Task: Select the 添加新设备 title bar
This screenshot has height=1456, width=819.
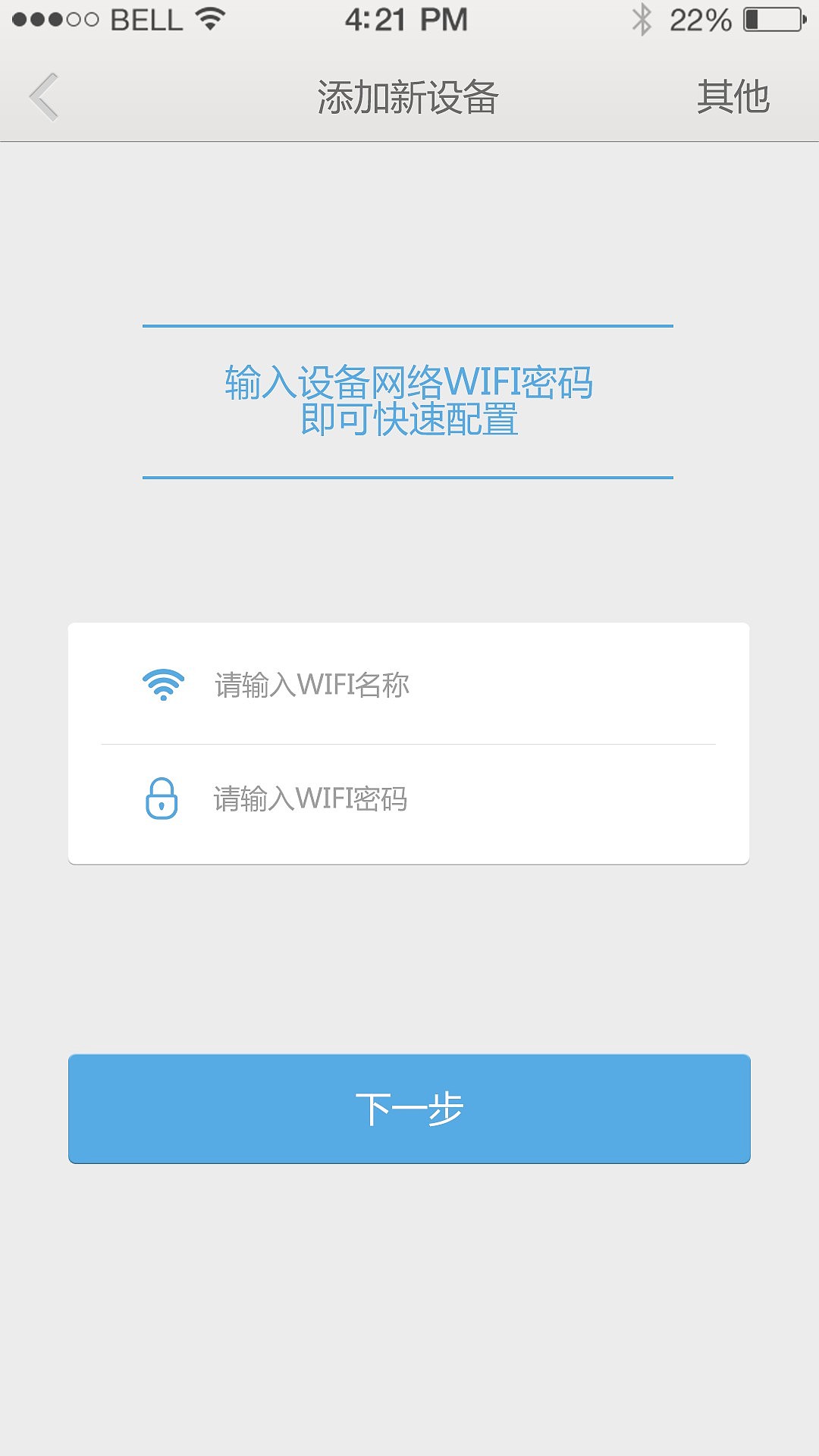Action: click(409, 96)
